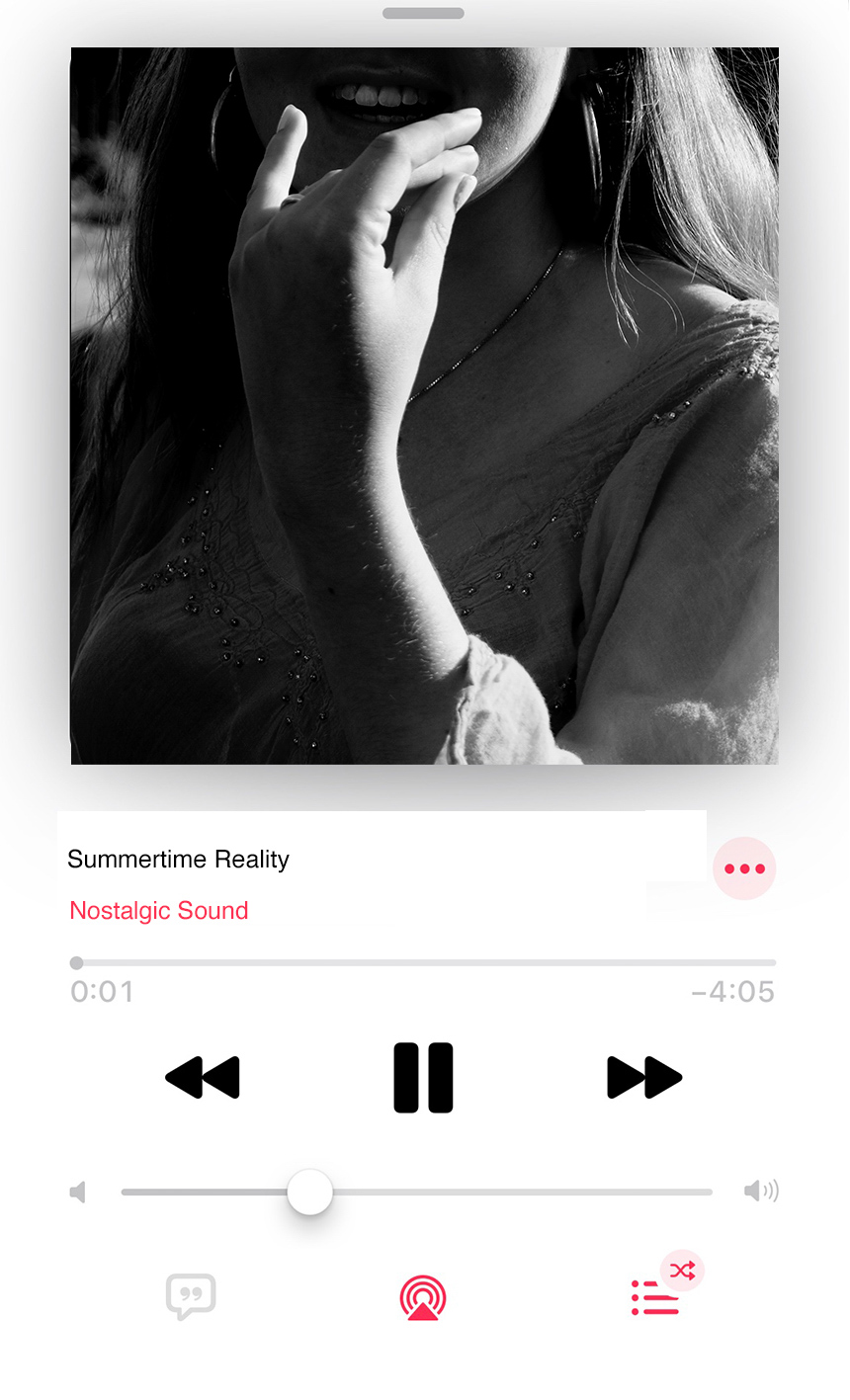Open the Up Next queue list

(654, 1298)
